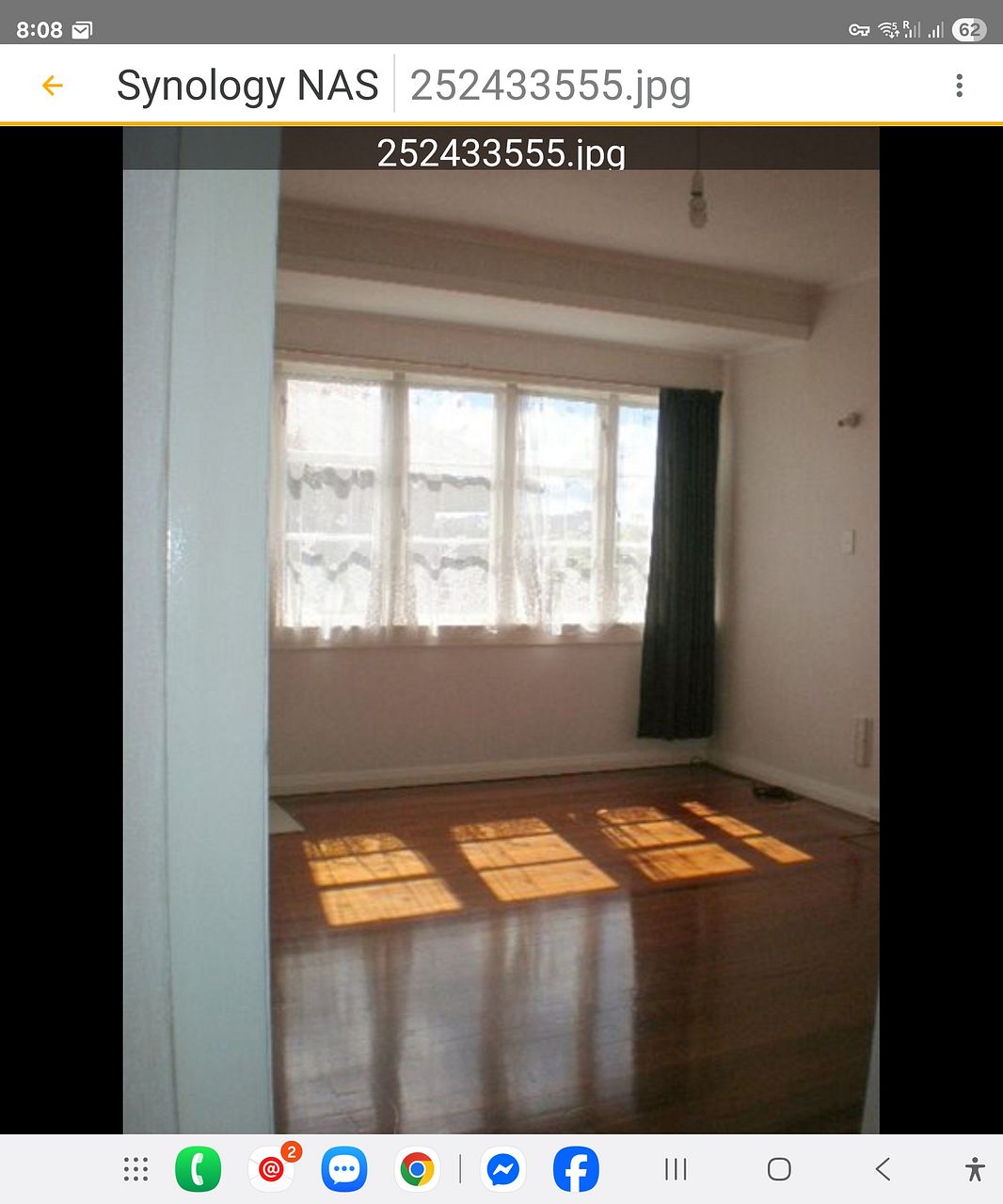Open the blue Messages app
This screenshot has width=1003, height=1204.
(x=344, y=1170)
